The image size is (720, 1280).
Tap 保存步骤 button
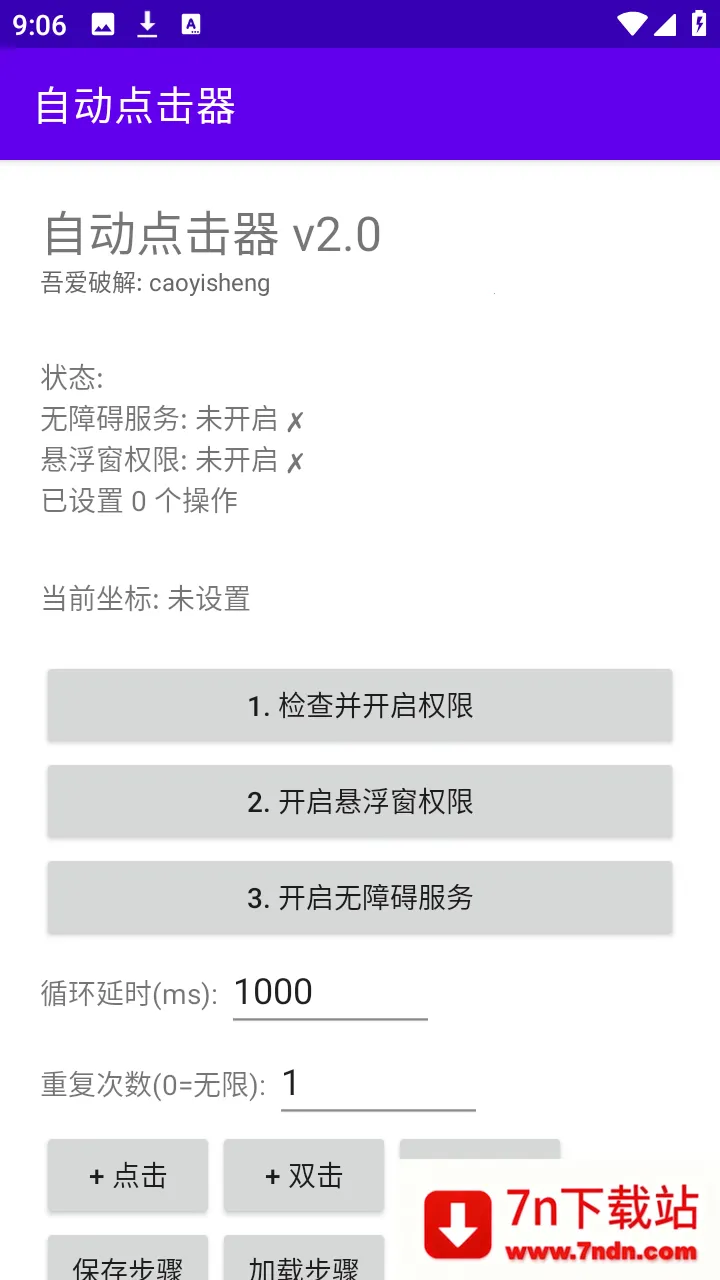coord(128,1260)
